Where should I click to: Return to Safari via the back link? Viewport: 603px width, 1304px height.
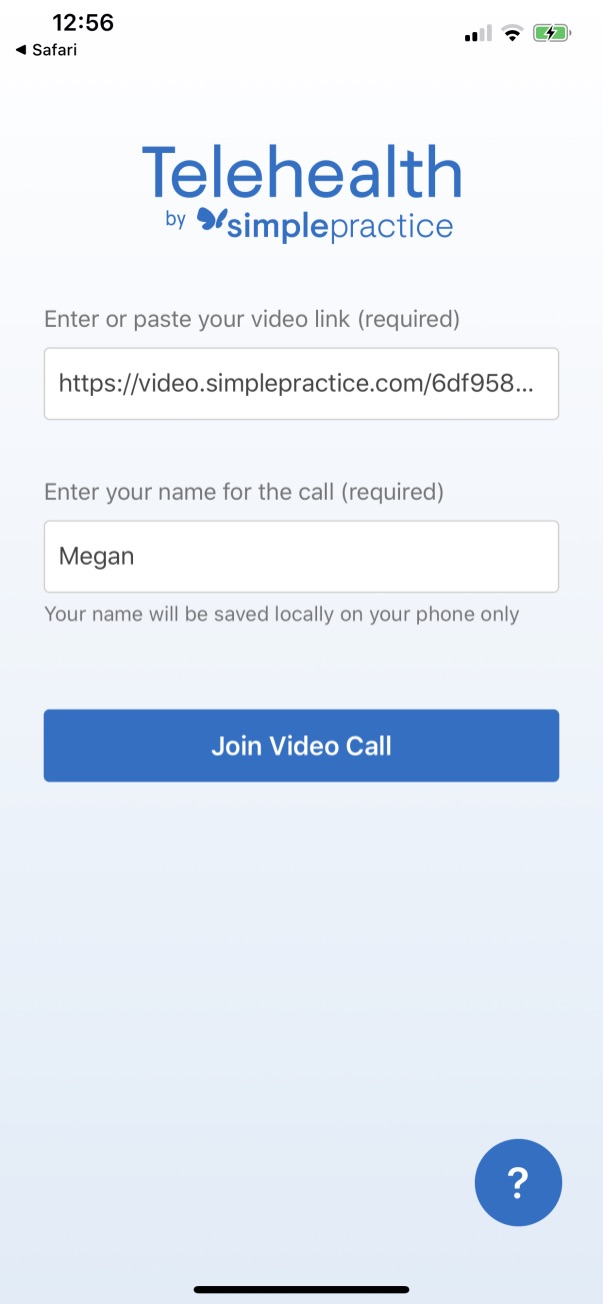(x=47, y=50)
